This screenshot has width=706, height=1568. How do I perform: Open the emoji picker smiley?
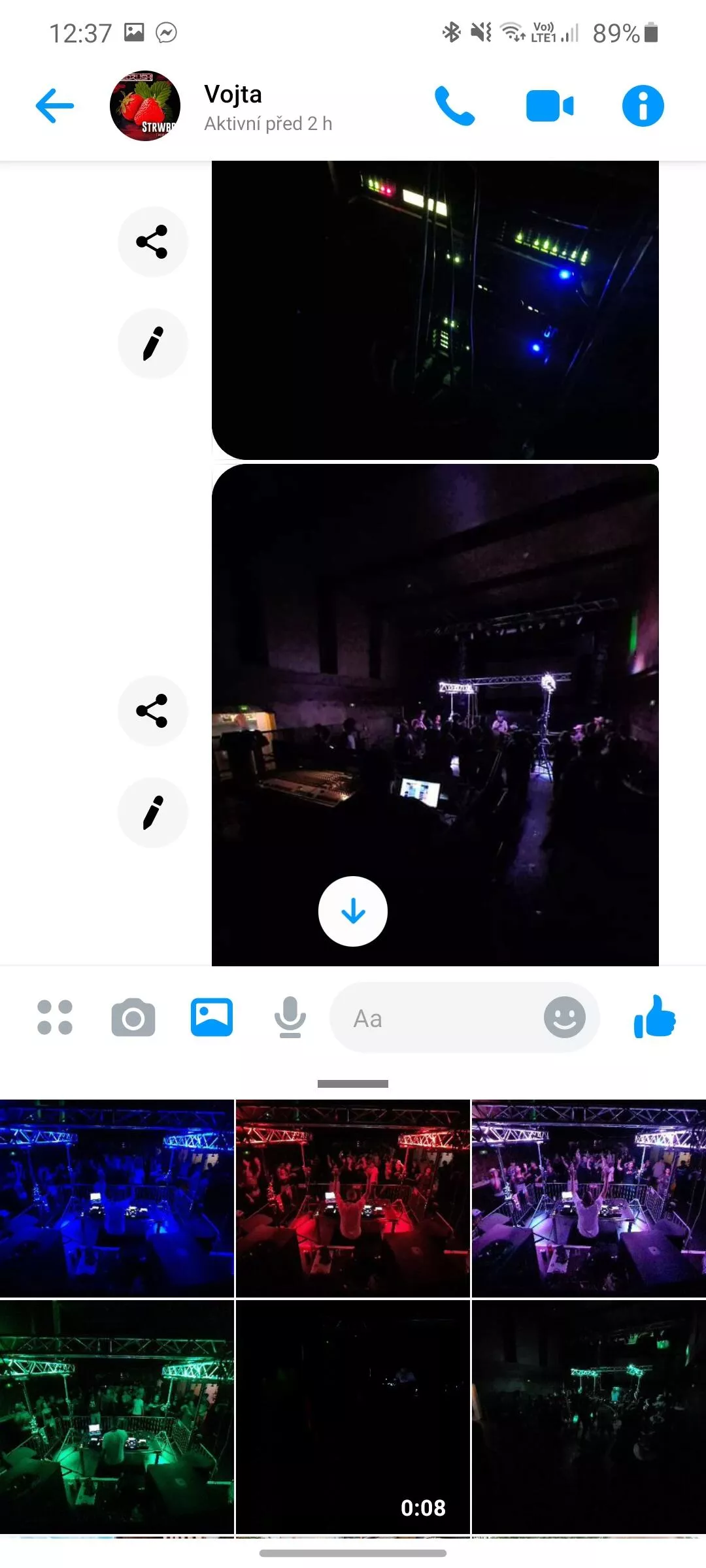coord(565,1017)
